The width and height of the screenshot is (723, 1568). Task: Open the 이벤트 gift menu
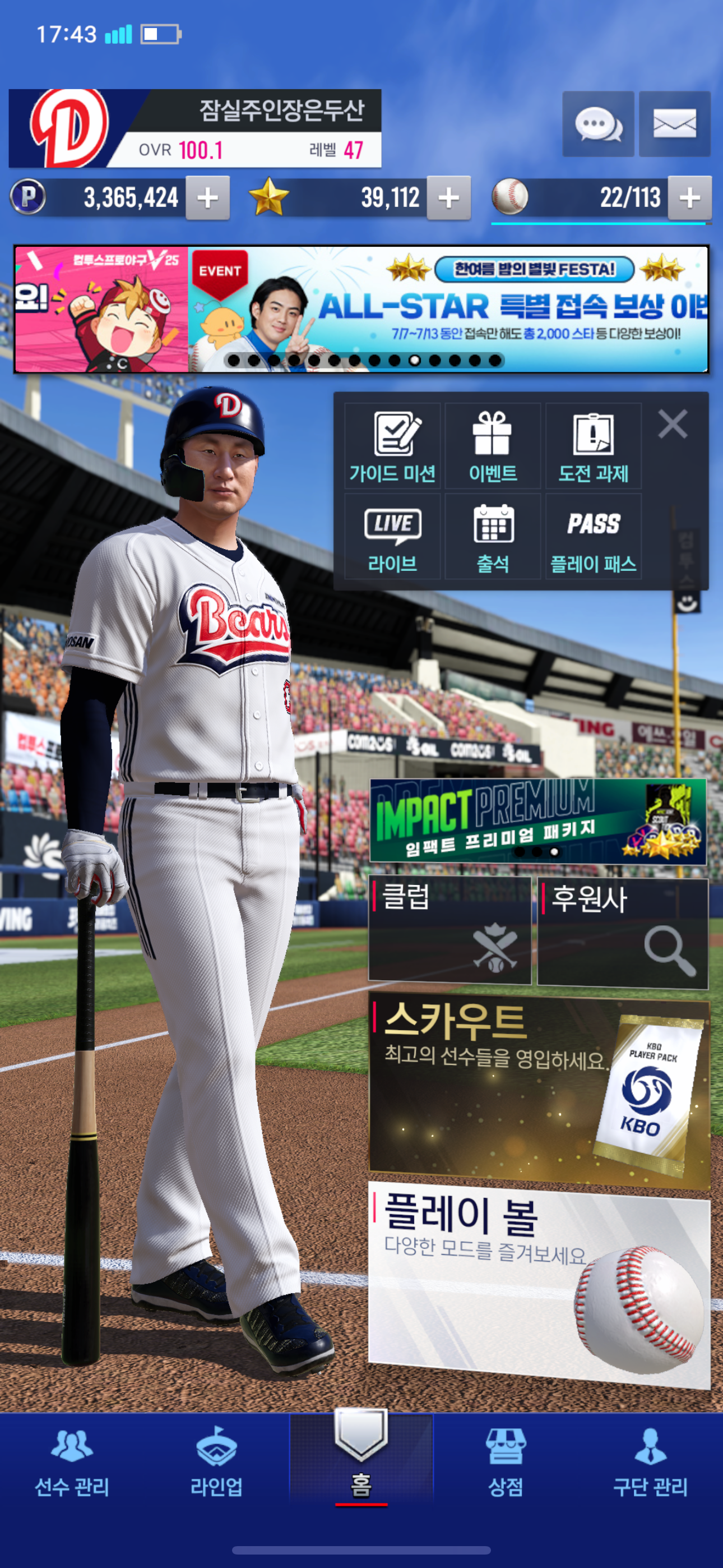(x=493, y=446)
